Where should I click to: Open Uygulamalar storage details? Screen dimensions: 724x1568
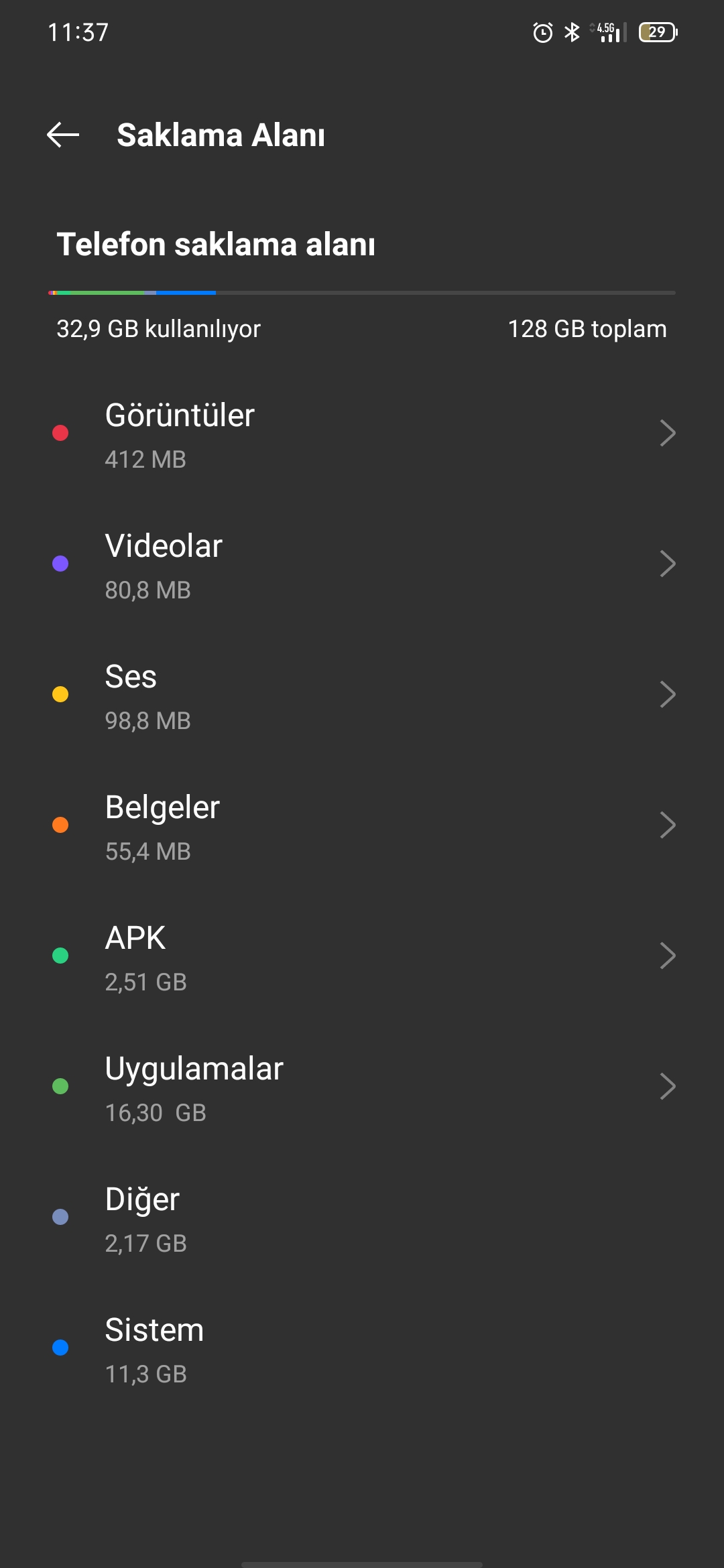coord(362,1086)
